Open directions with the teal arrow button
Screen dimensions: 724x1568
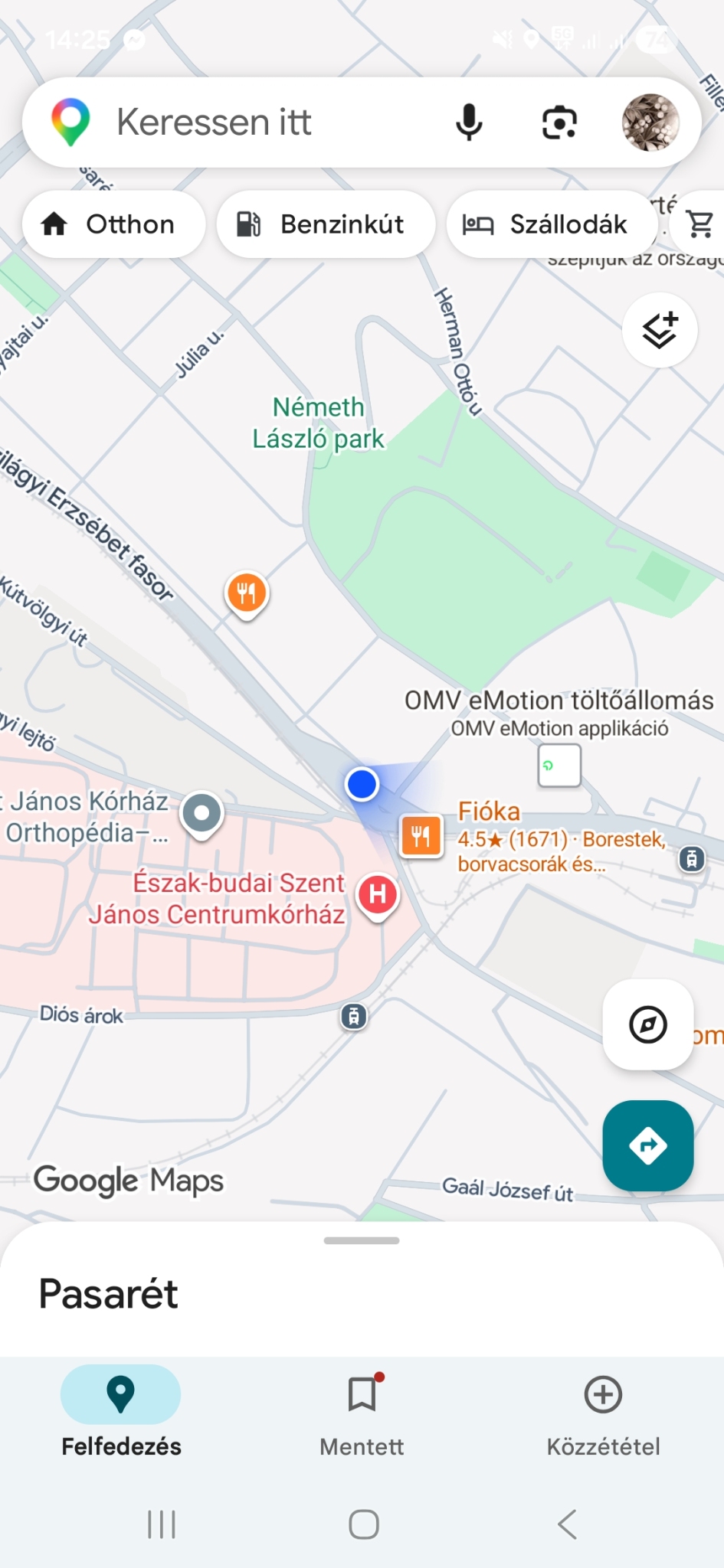click(648, 1145)
